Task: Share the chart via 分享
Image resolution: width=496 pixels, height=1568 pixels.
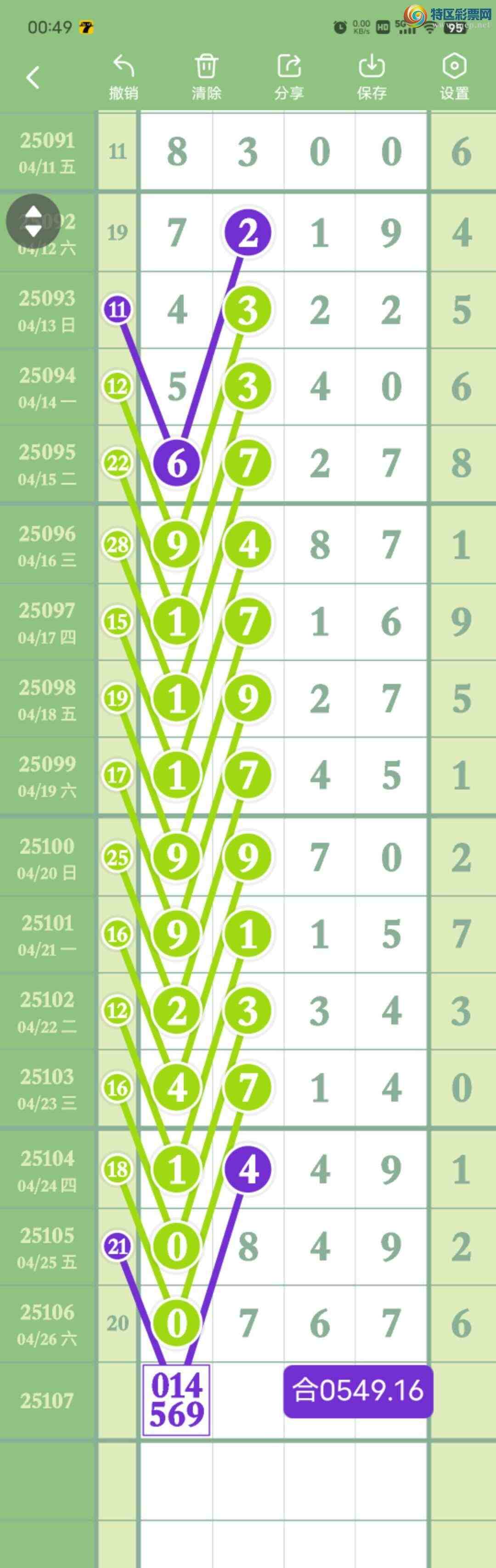Action: coord(289,77)
